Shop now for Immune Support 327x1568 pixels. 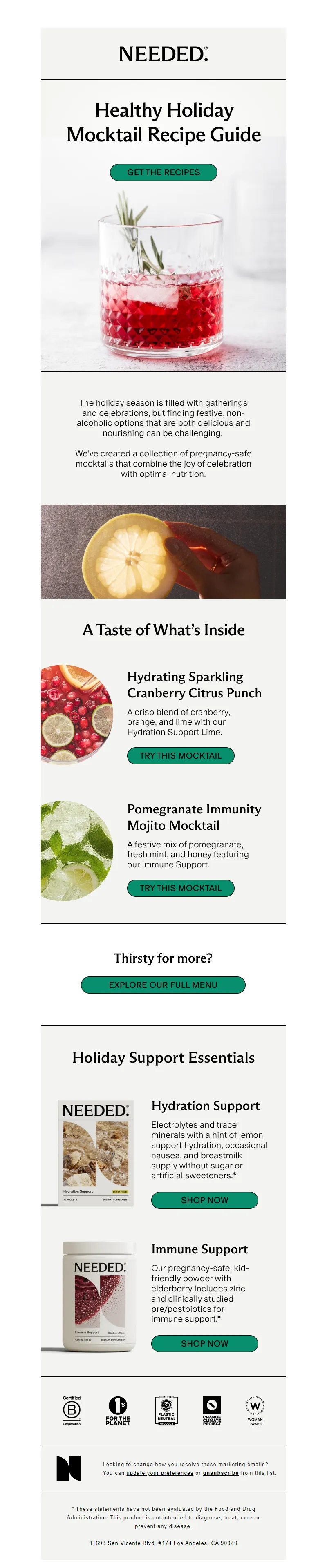coord(204,1343)
